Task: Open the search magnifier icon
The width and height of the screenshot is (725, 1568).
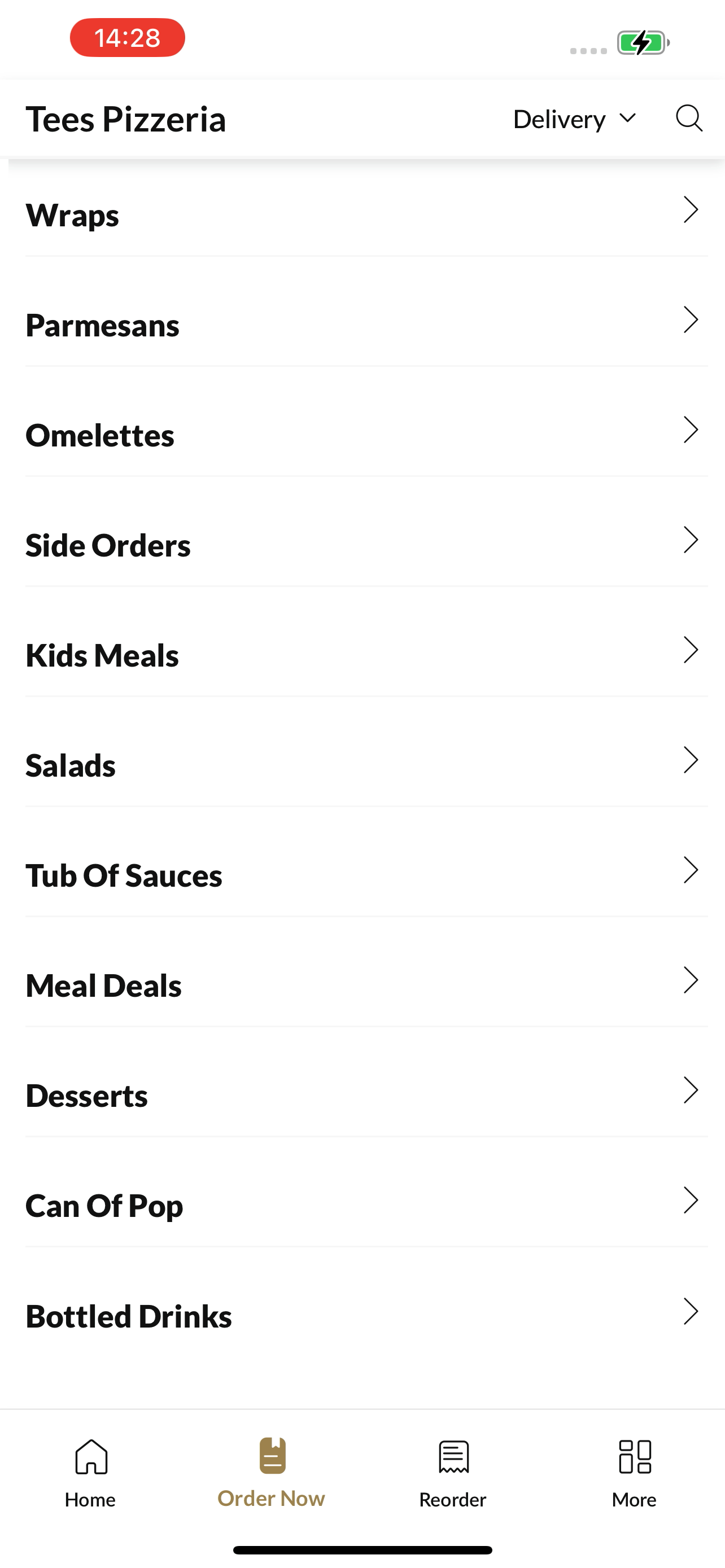Action: [x=689, y=118]
